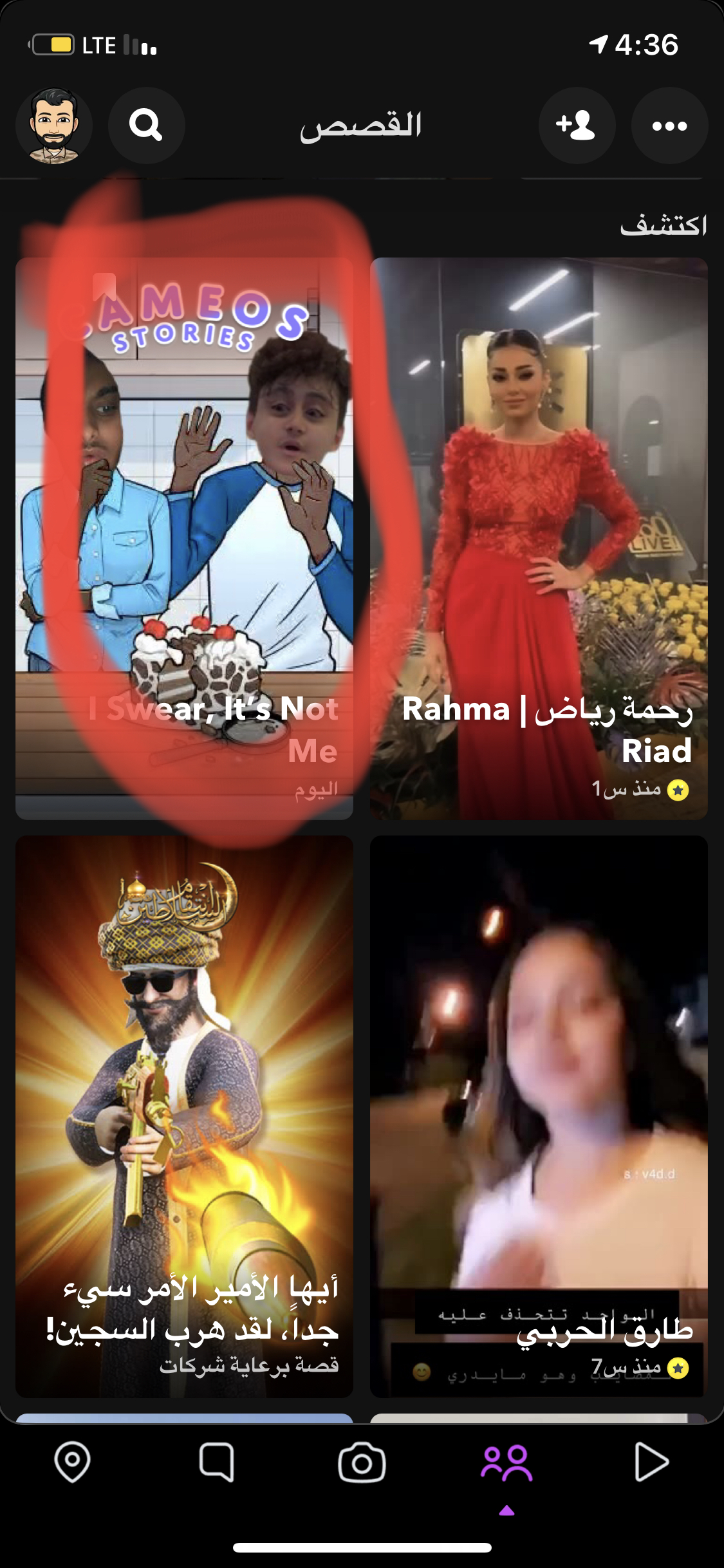Go to the Camera tab
Image resolution: width=724 pixels, height=1568 pixels.
point(362,1462)
